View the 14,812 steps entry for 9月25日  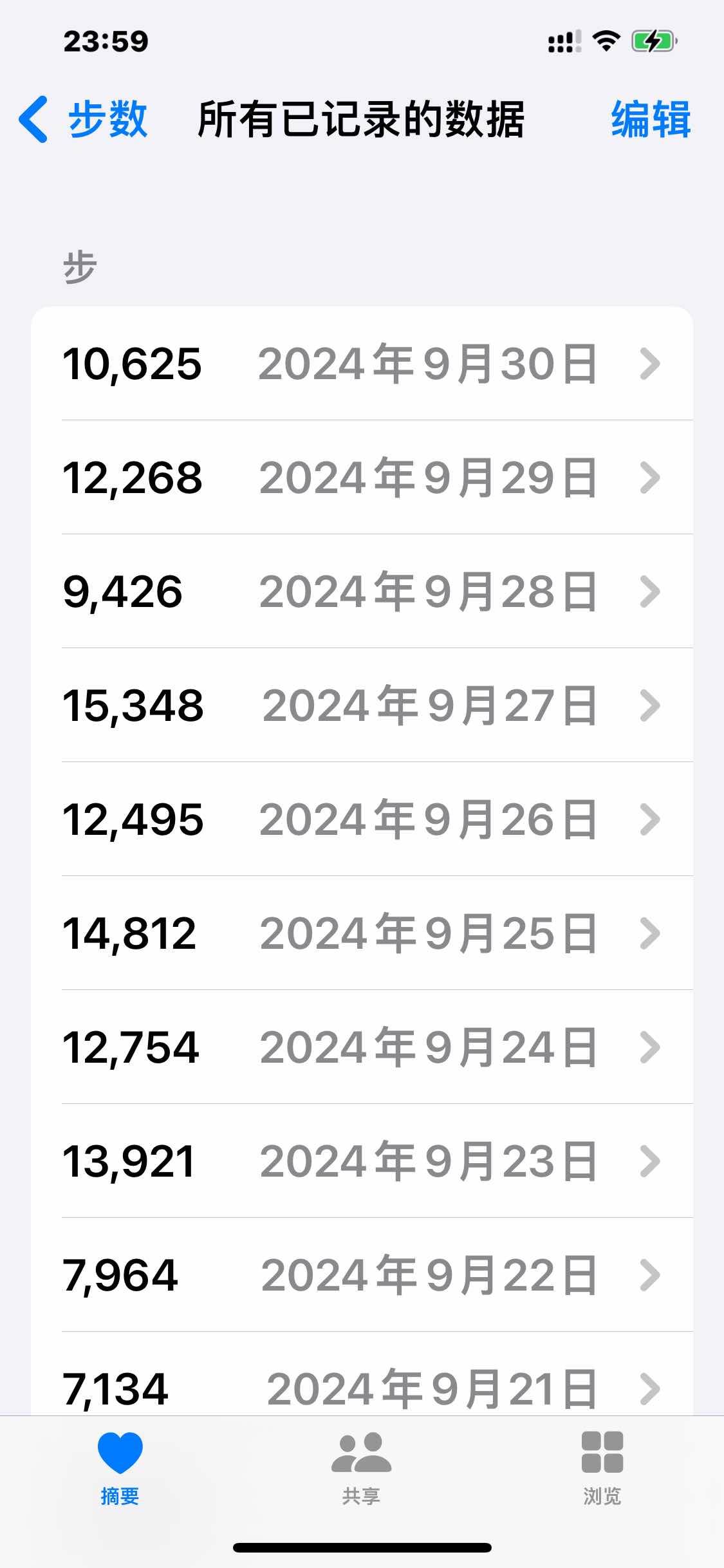pos(362,933)
